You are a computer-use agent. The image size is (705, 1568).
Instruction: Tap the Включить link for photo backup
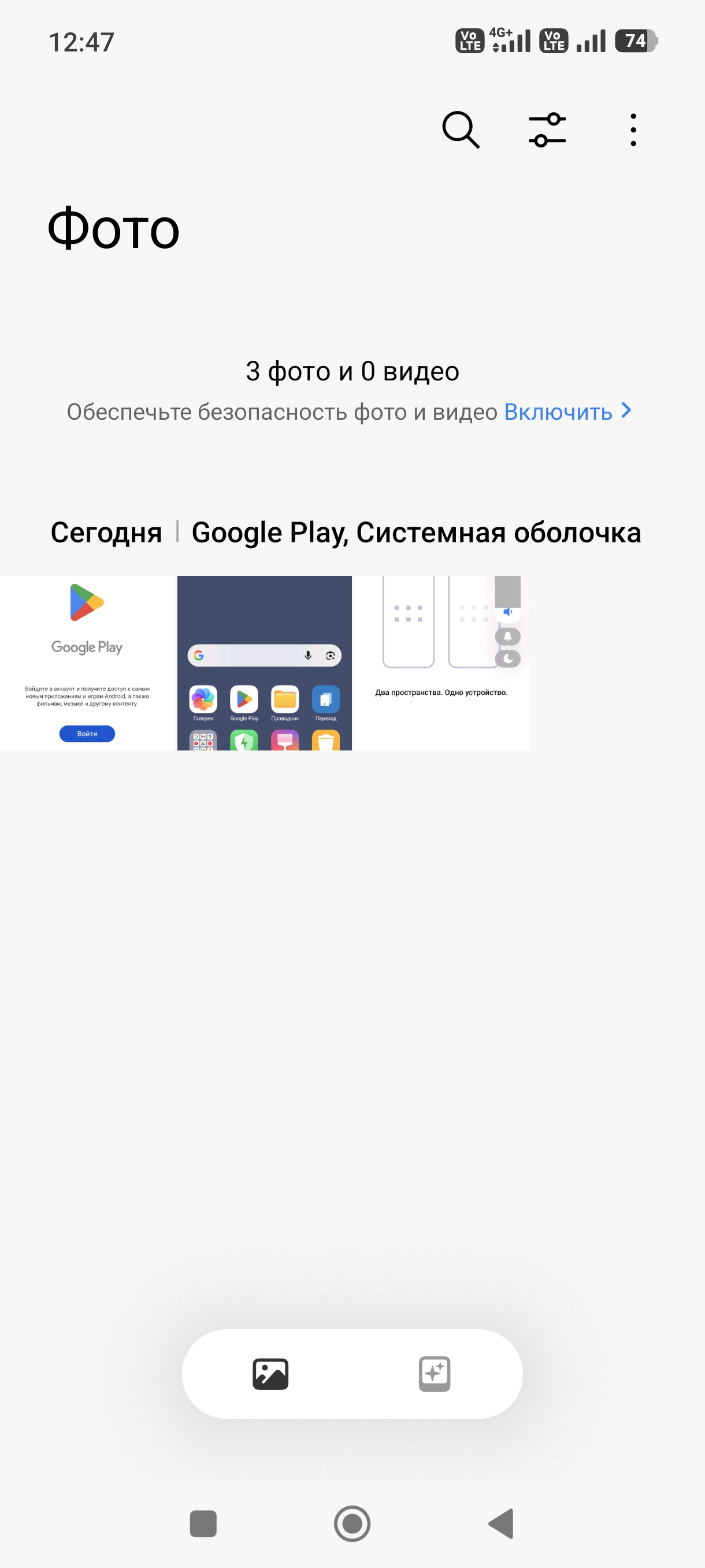567,412
